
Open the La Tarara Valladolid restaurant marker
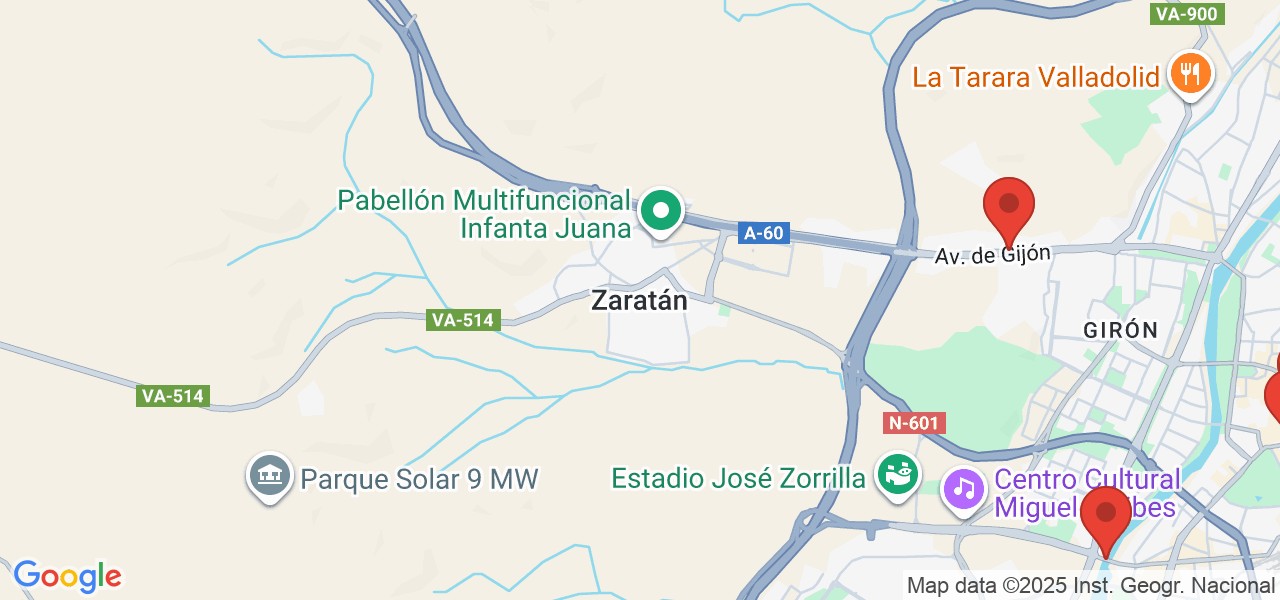(1190, 74)
